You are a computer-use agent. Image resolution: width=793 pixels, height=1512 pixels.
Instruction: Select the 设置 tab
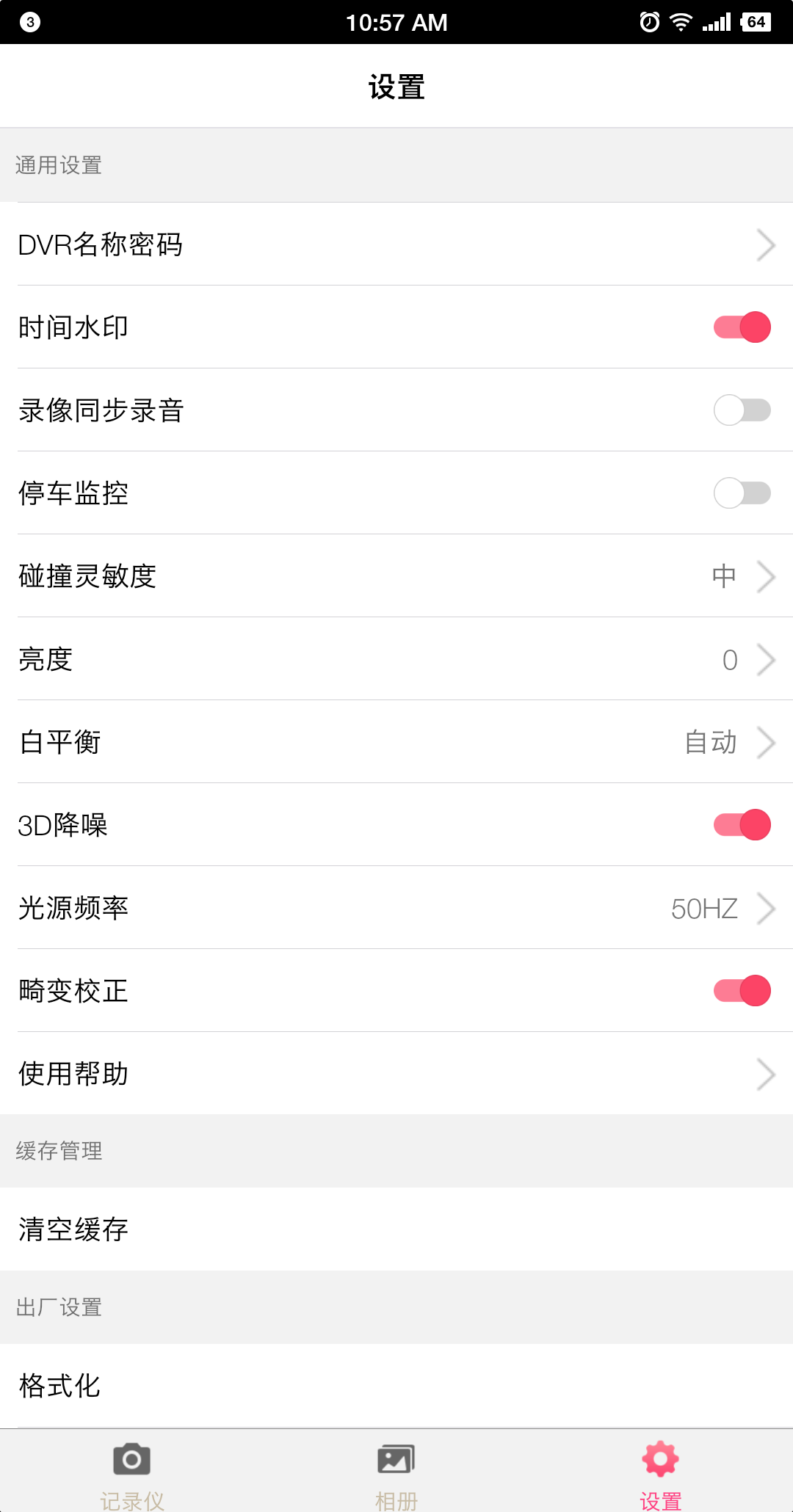pos(661,1472)
